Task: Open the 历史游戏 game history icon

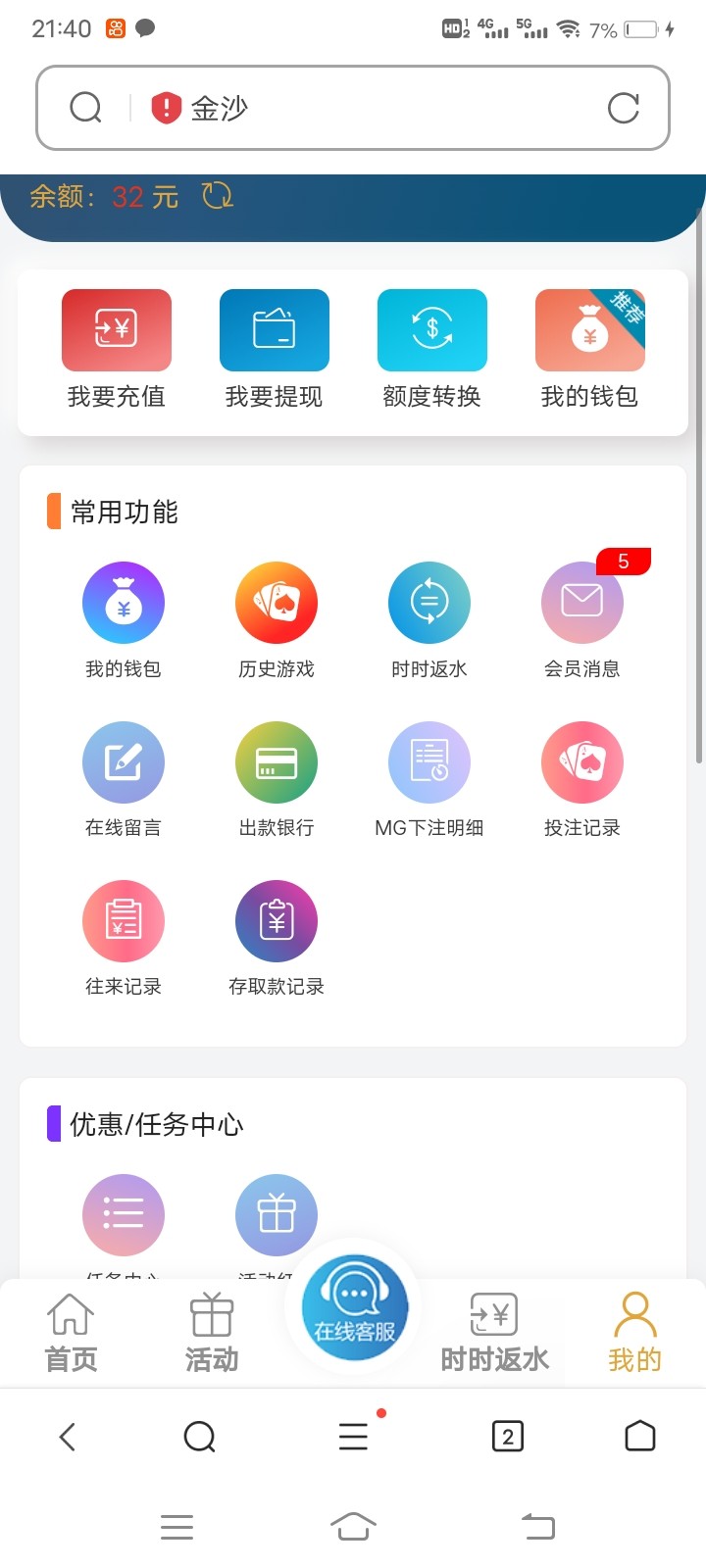Action: (276, 602)
